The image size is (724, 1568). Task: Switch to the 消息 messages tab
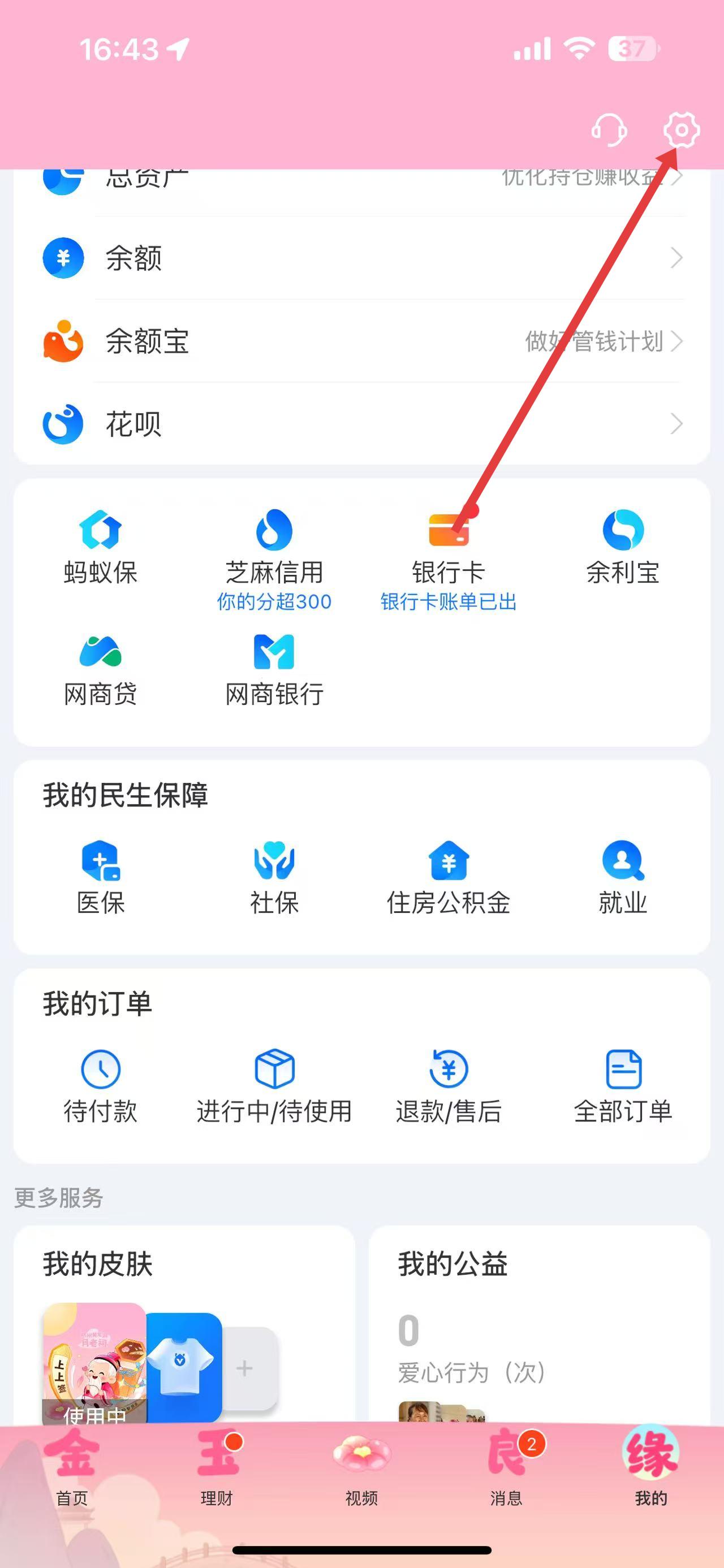click(506, 1467)
